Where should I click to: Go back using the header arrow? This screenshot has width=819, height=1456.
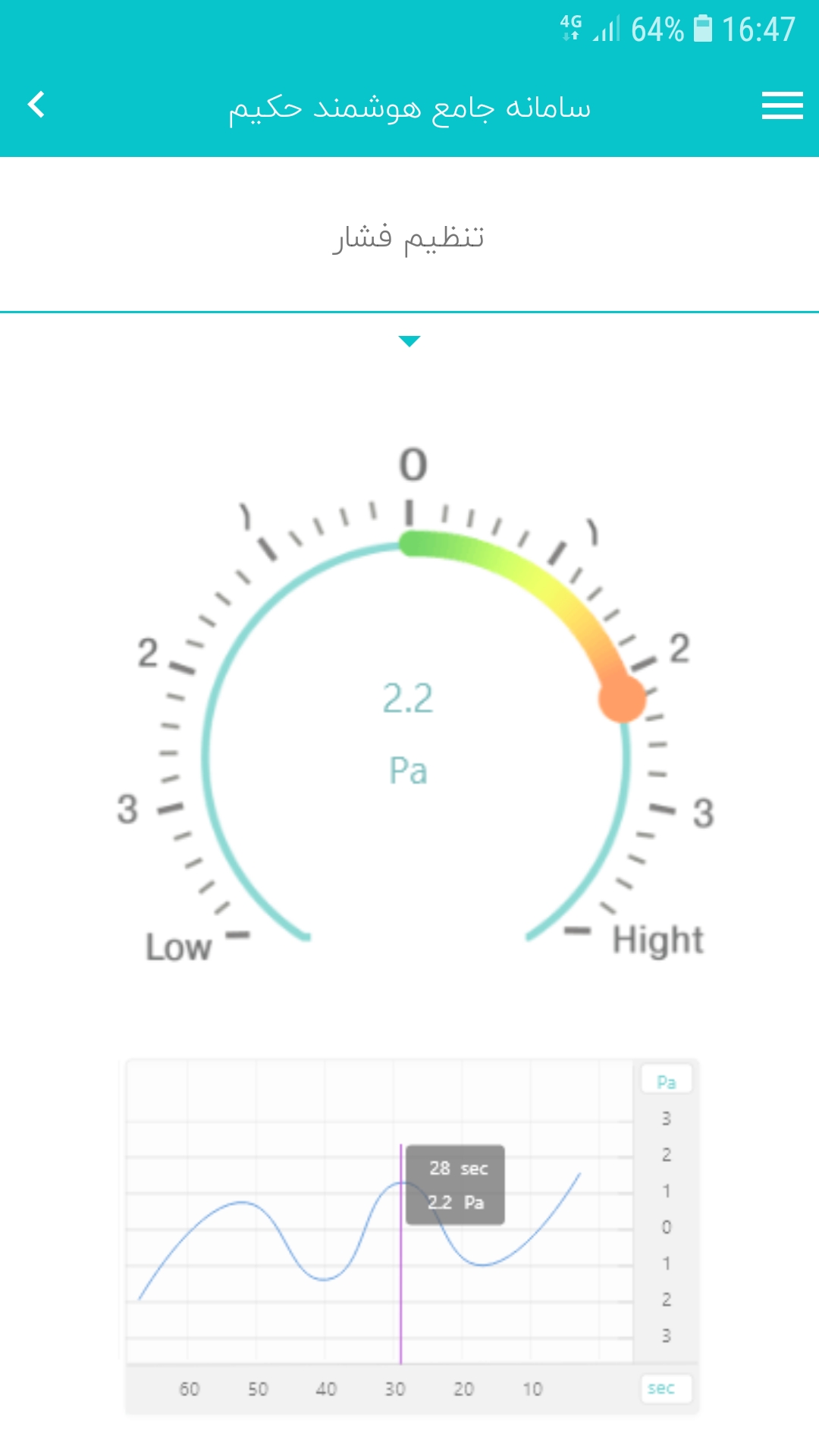coord(36,105)
